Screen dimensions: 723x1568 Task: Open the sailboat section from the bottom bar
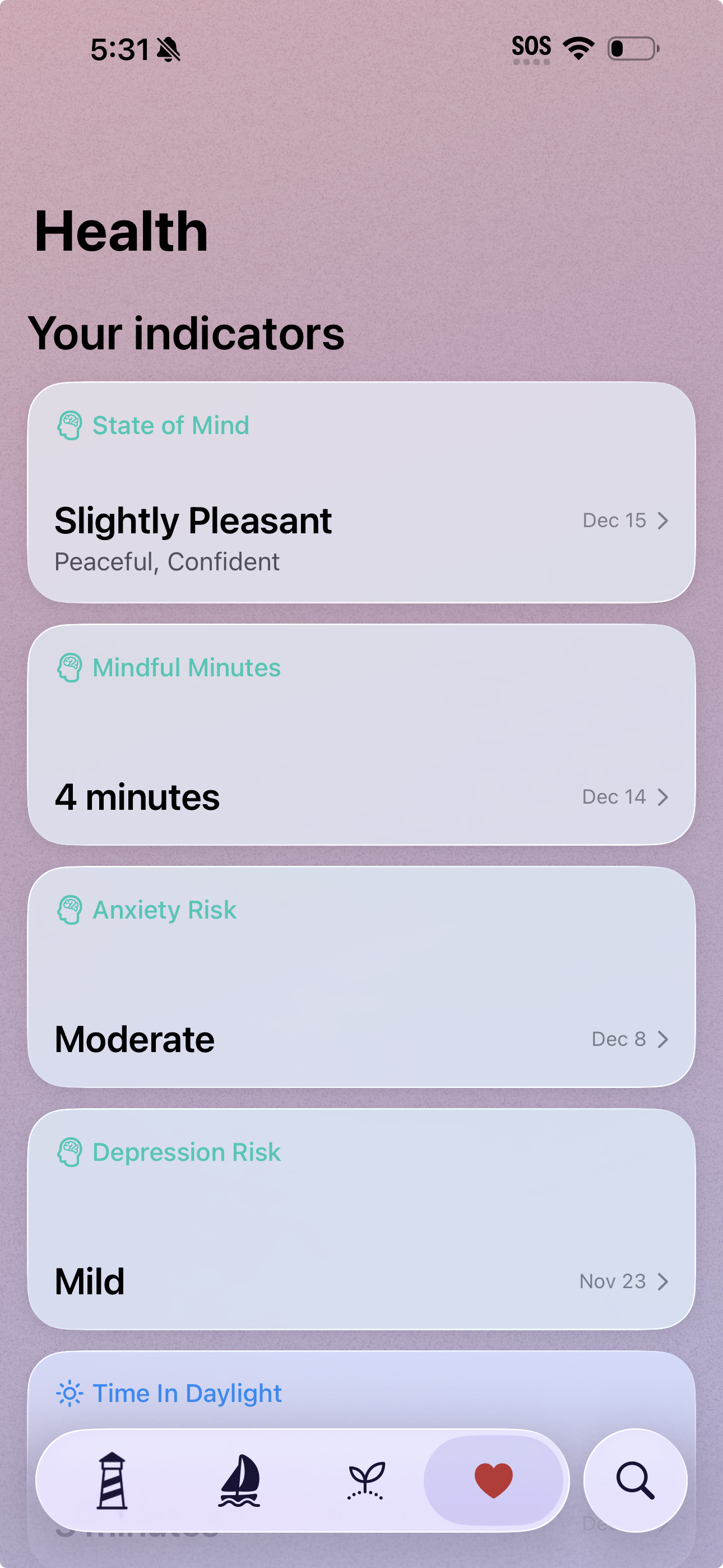[x=239, y=1481]
